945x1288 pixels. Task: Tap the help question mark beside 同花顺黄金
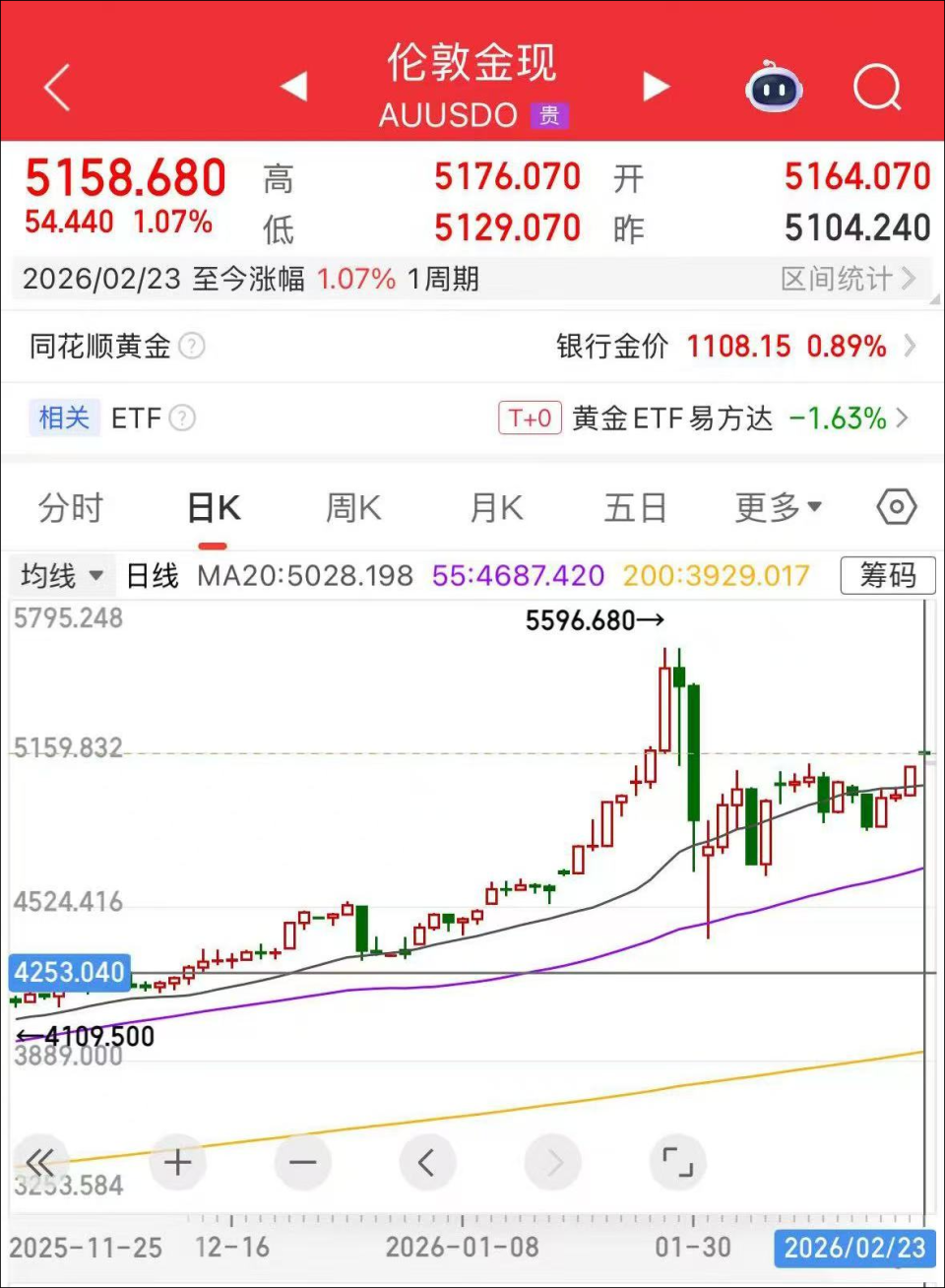(194, 347)
